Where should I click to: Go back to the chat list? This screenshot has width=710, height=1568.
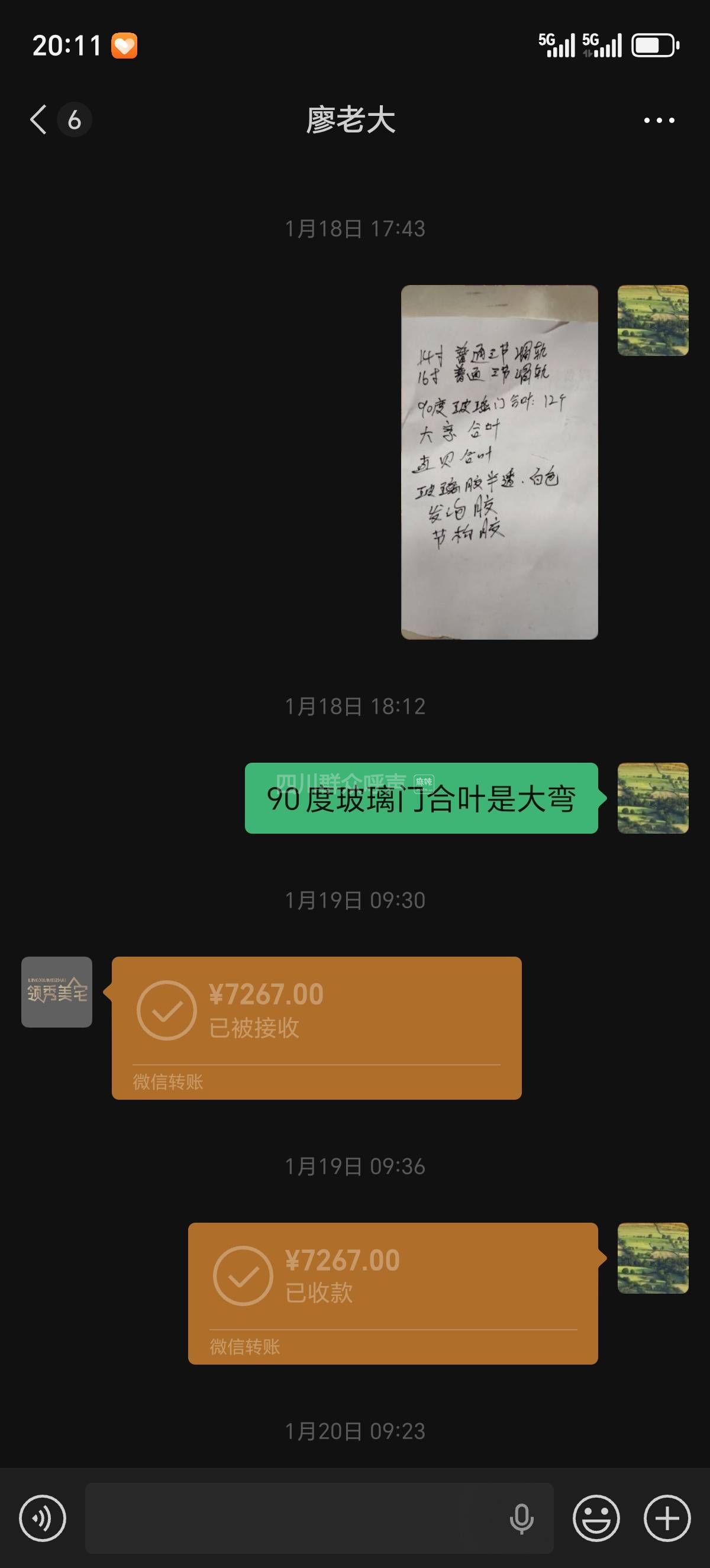(38, 119)
